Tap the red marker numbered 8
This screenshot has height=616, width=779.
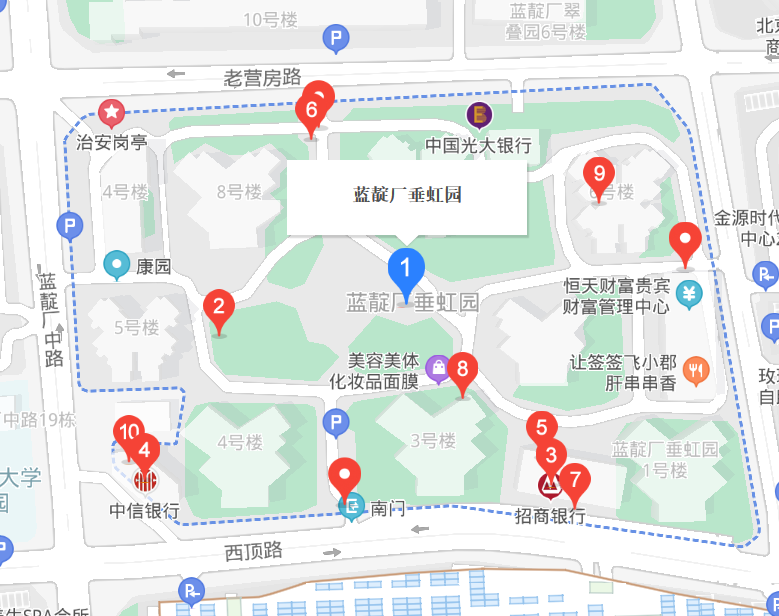coord(461,370)
